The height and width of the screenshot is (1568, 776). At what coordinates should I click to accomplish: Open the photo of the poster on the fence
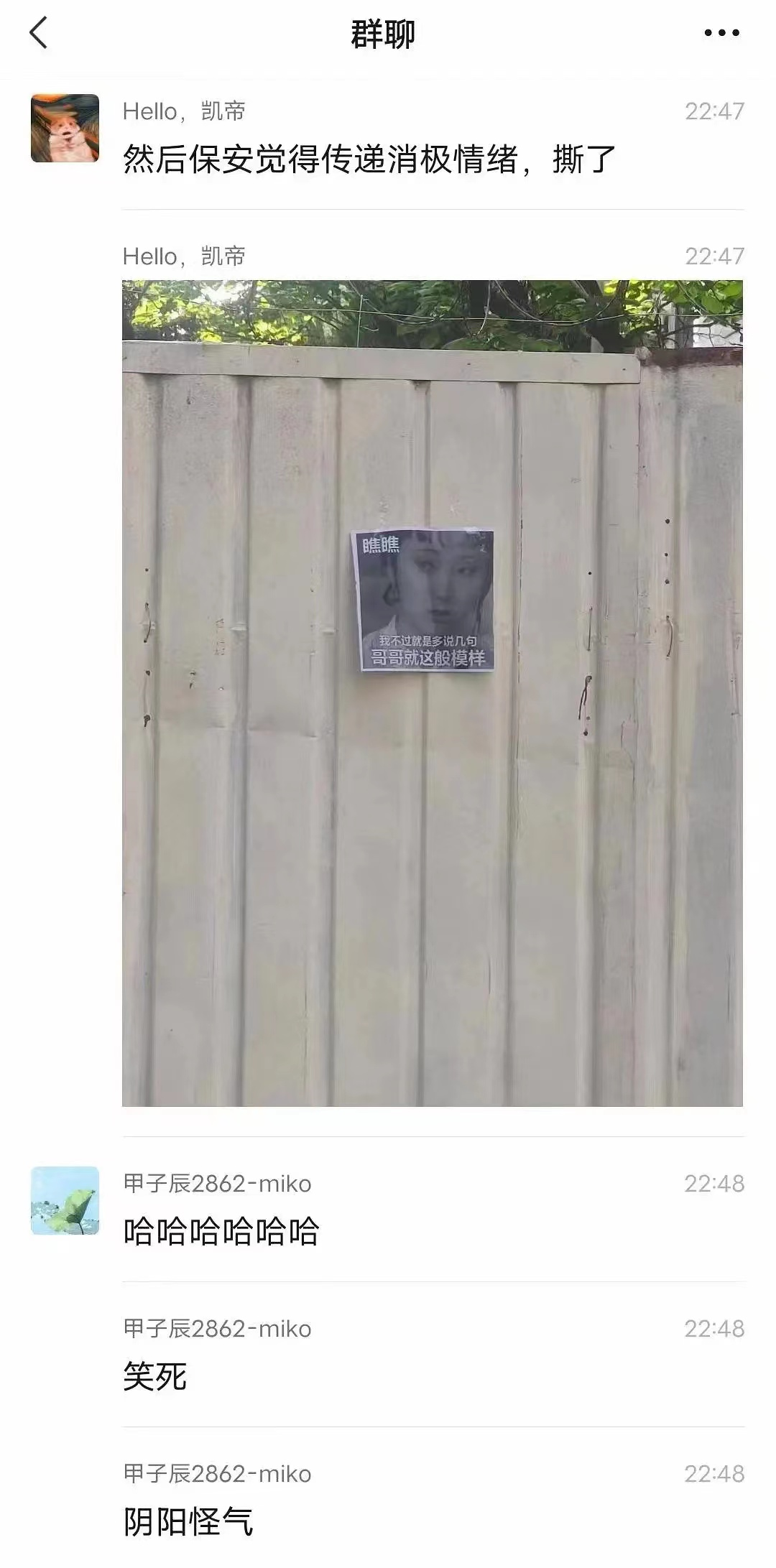click(x=432, y=692)
